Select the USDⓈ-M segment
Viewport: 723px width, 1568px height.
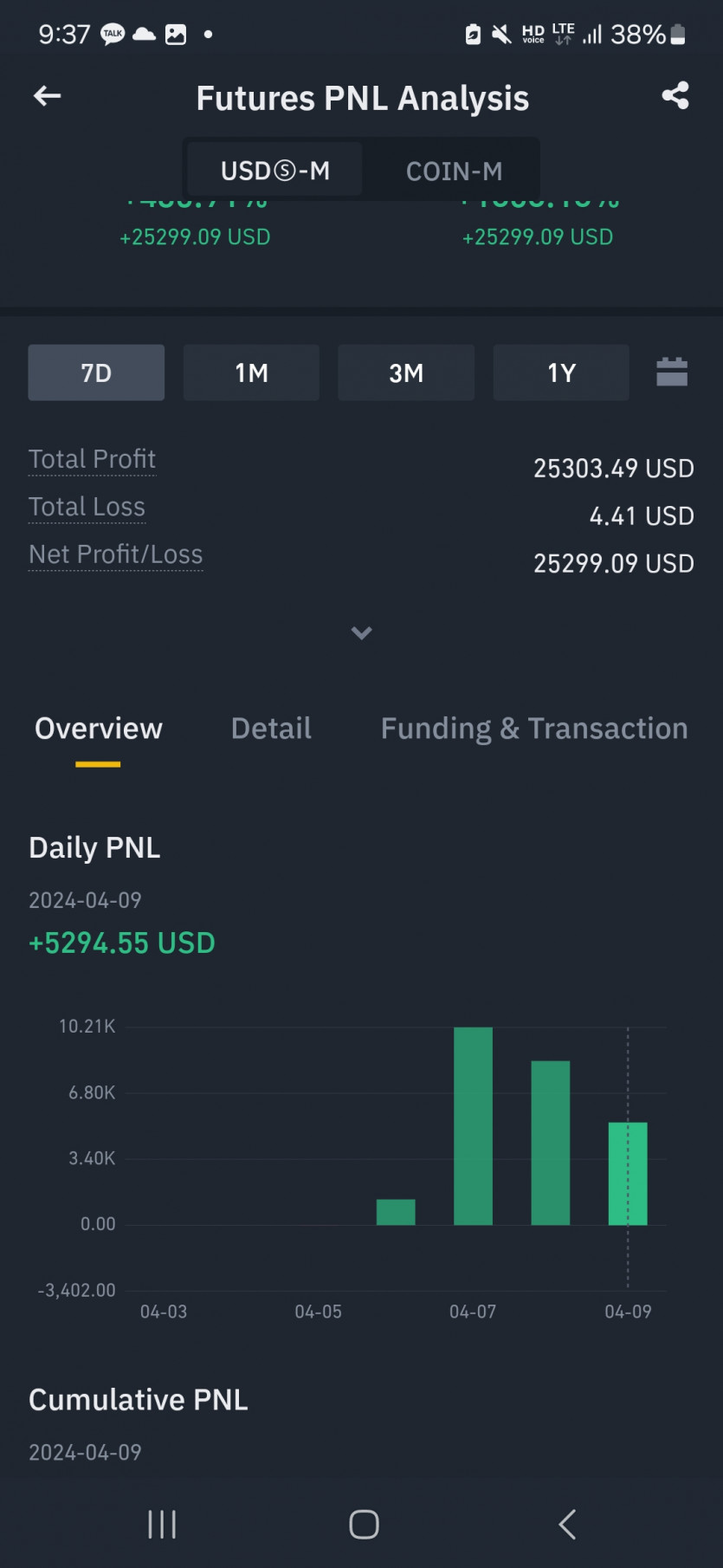[x=275, y=172]
